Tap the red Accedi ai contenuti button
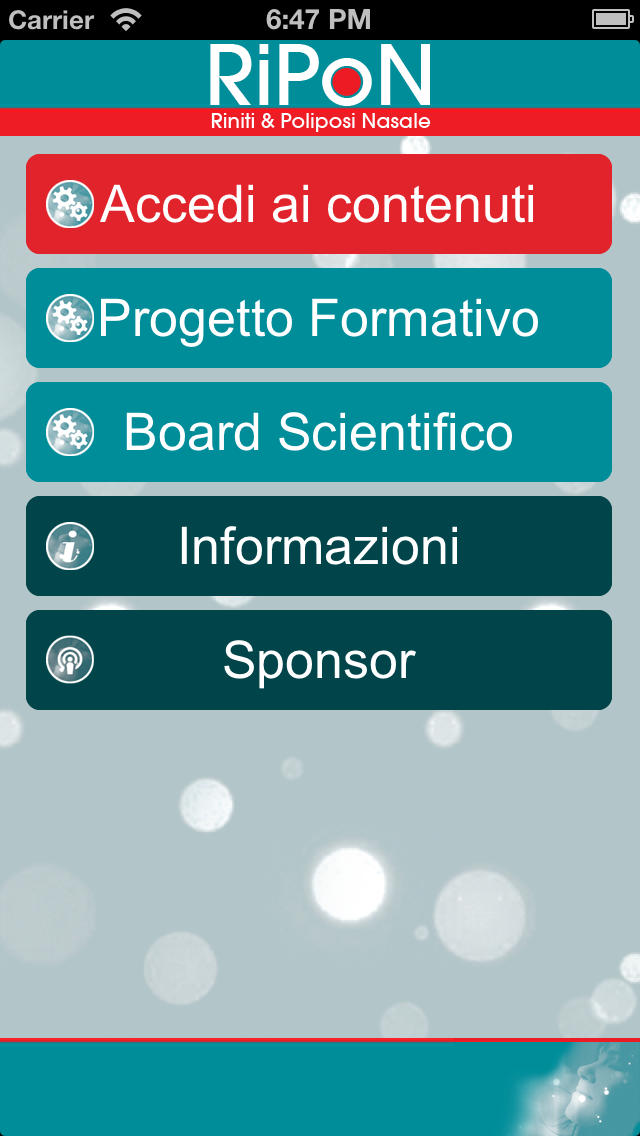640x1136 pixels. pyautogui.click(x=319, y=204)
